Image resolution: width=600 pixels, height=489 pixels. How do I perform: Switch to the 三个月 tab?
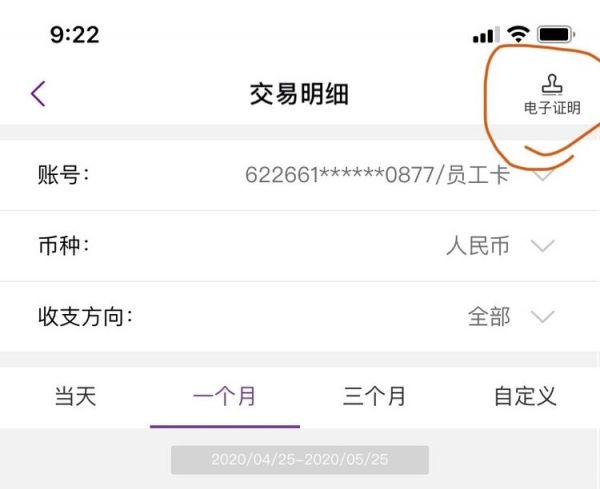[x=375, y=396]
